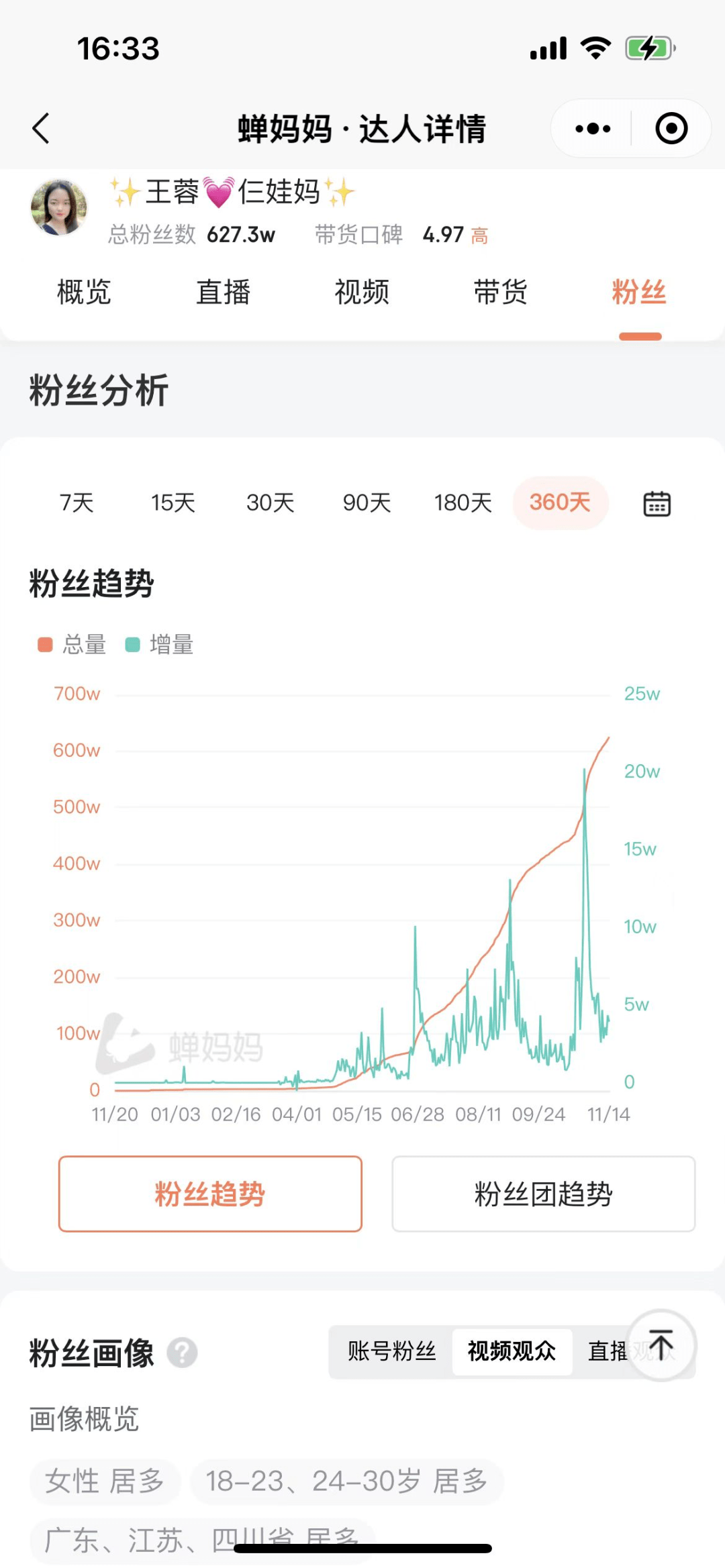Select the 180天 time range
This screenshot has height=1568, width=725.
click(463, 503)
